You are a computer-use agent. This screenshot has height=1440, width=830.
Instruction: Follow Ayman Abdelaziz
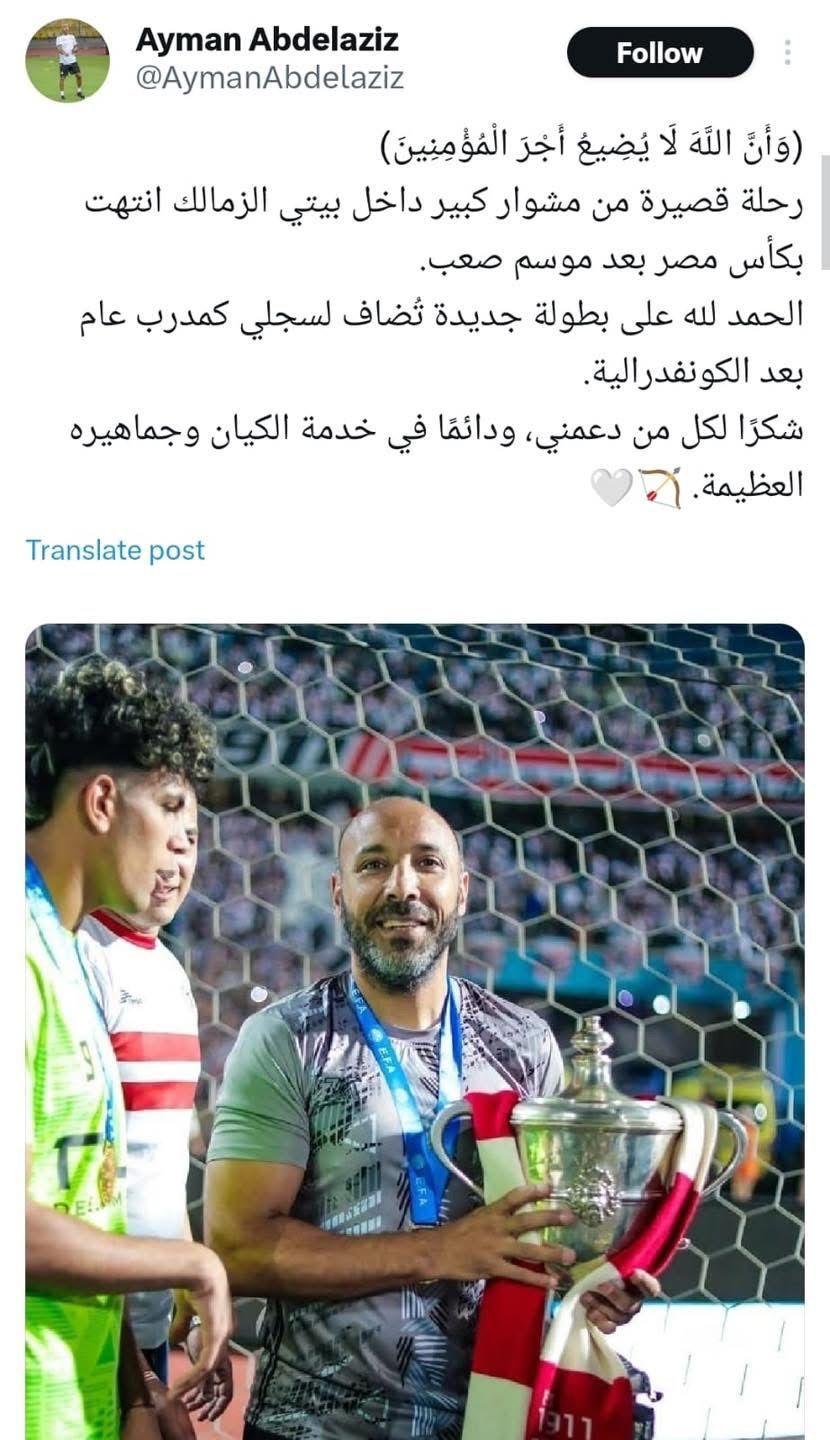(x=660, y=54)
